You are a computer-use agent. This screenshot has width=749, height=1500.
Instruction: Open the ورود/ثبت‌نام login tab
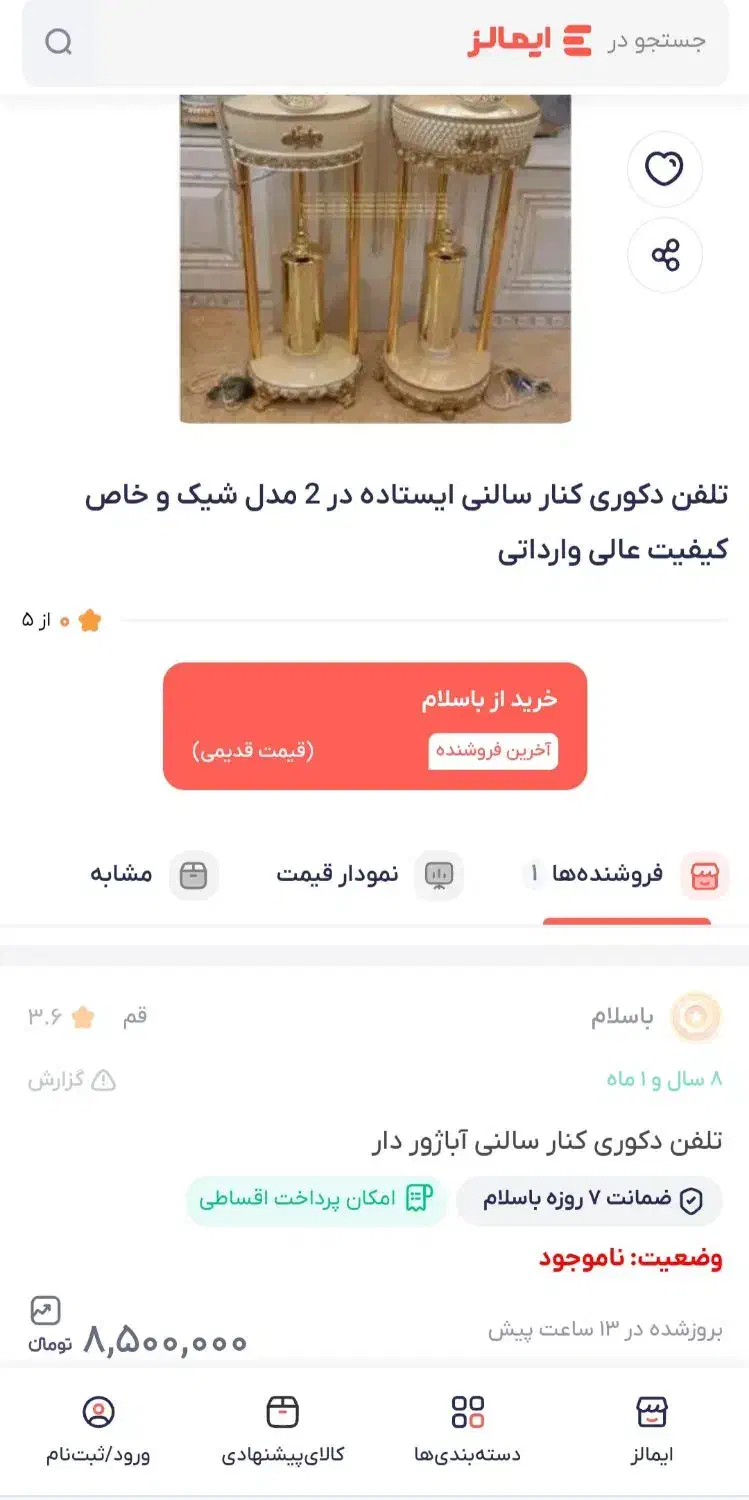(98, 1428)
